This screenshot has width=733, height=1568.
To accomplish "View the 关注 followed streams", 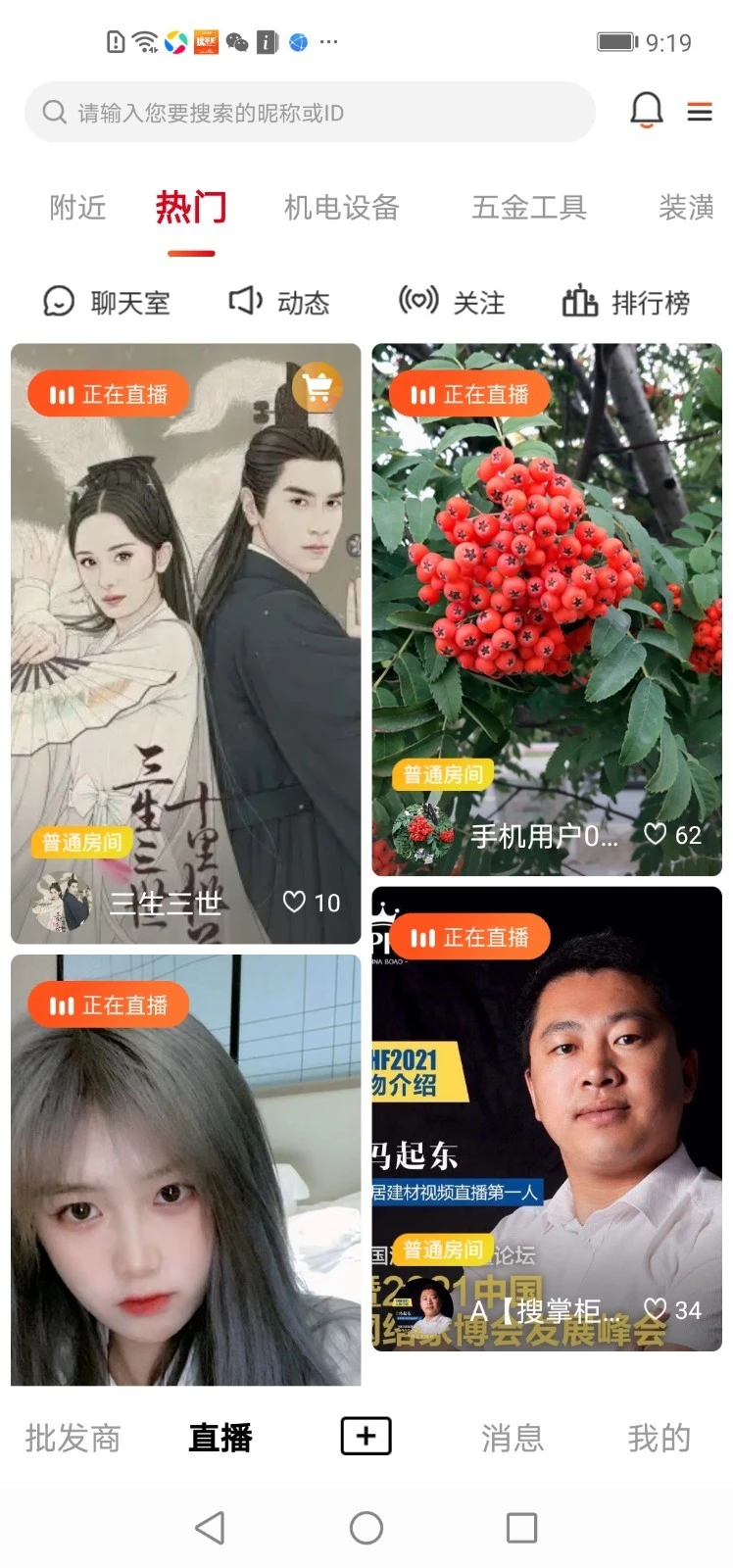I will [452, 302].
